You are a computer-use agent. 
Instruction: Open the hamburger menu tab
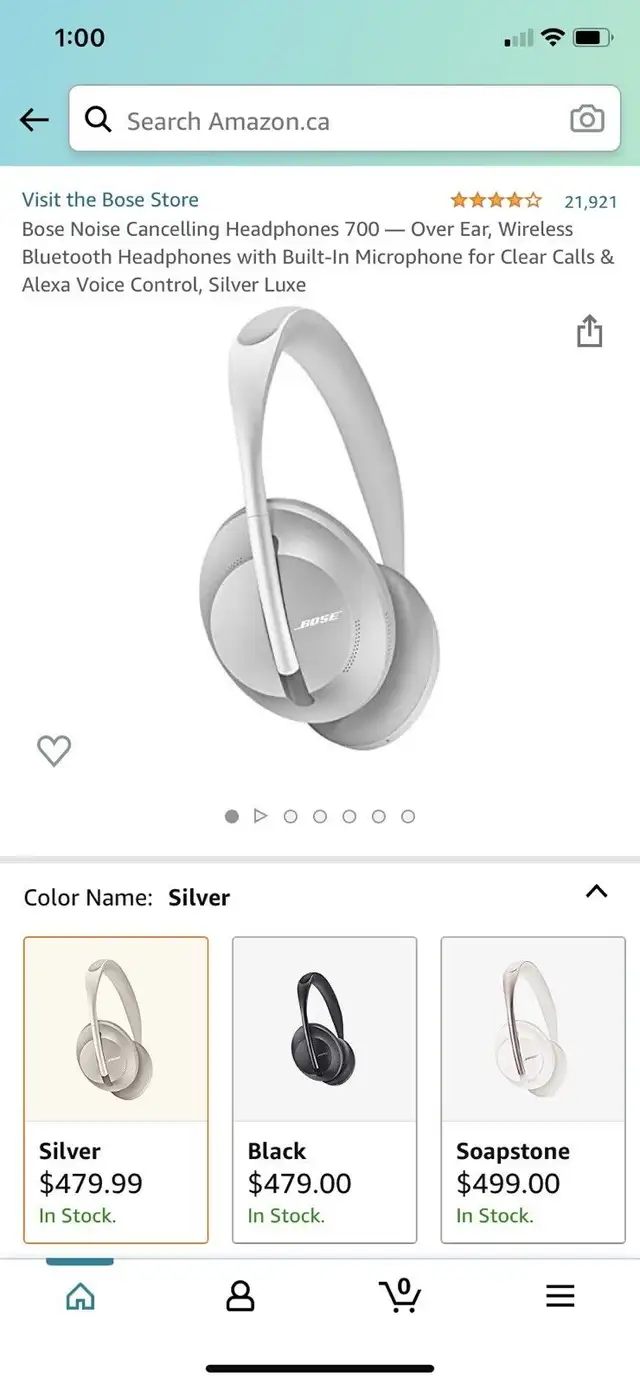point(560,1297)
